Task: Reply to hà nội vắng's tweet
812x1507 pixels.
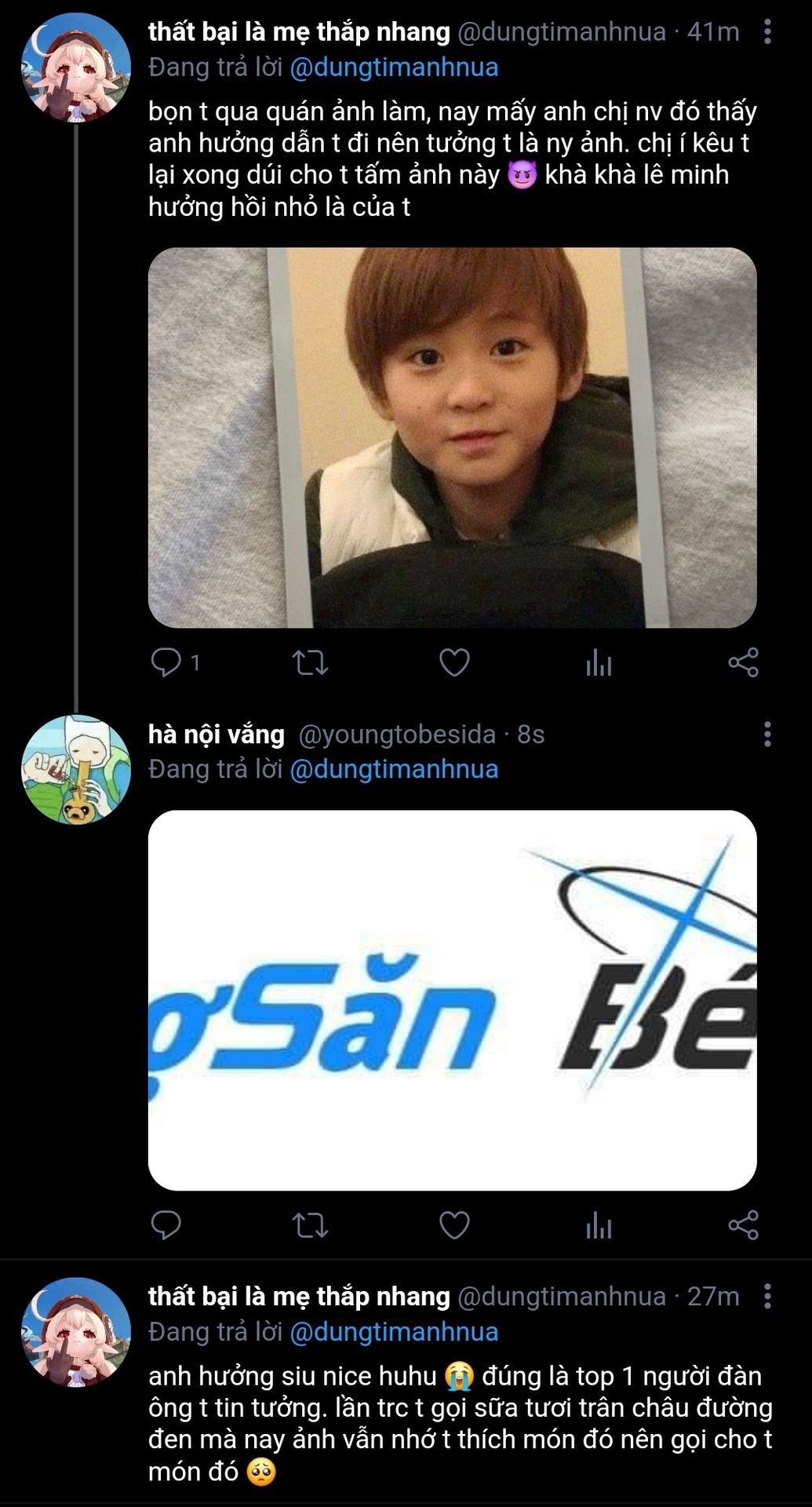Action: pos(166,1224)
